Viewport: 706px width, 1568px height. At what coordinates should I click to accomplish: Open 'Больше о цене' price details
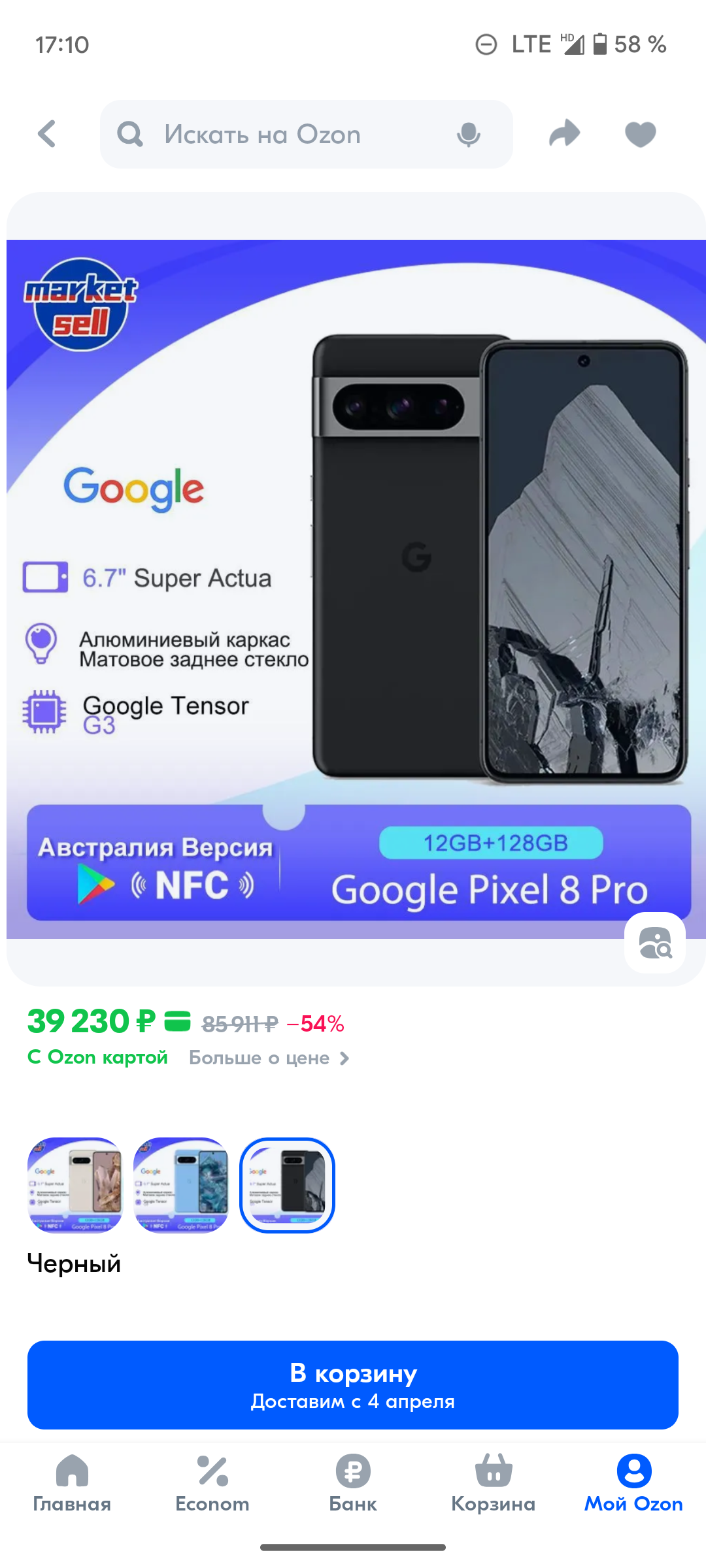coord(269,1058)
